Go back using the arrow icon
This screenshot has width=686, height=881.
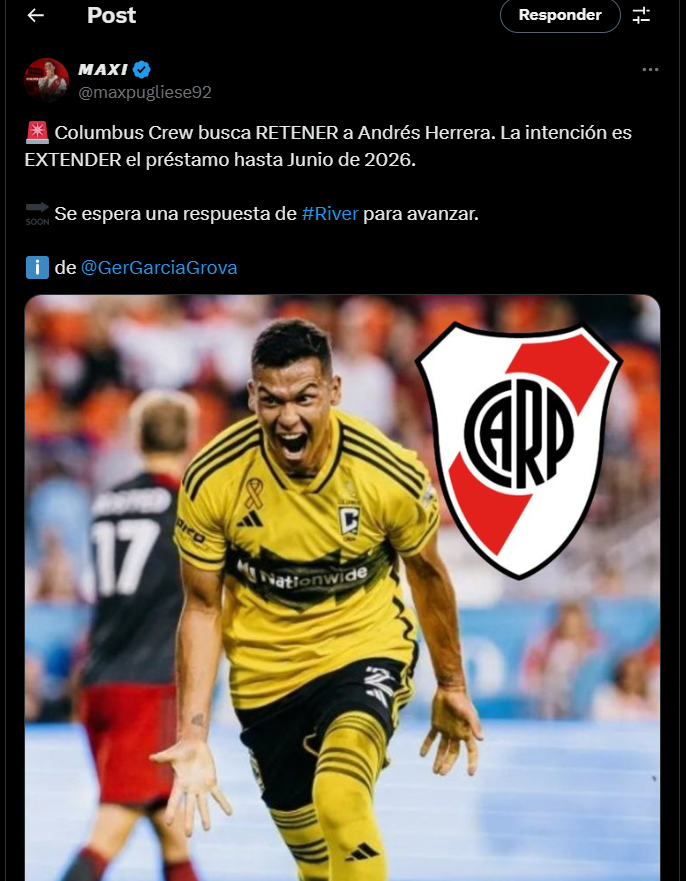[x=36, y=16]
